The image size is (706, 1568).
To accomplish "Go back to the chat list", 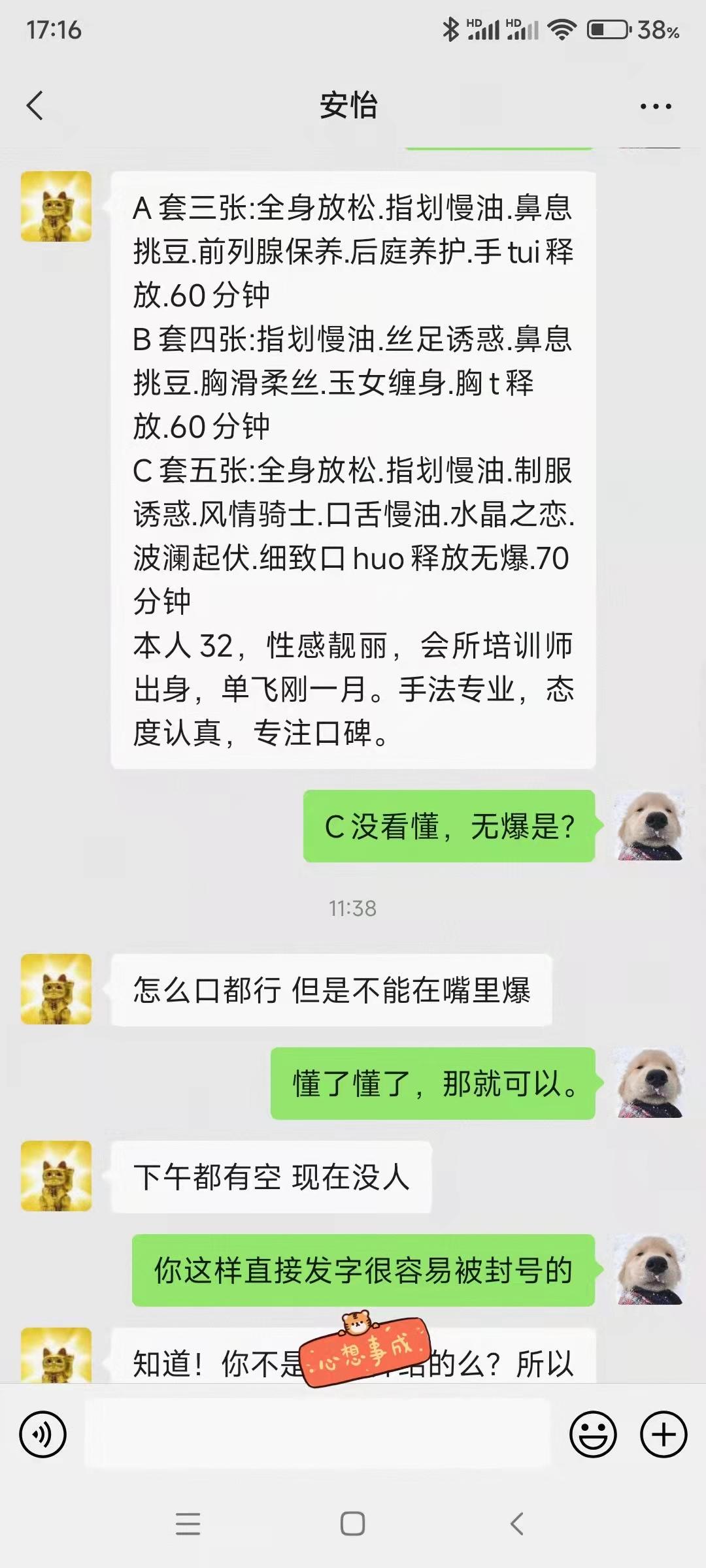I will pos(35,106).
